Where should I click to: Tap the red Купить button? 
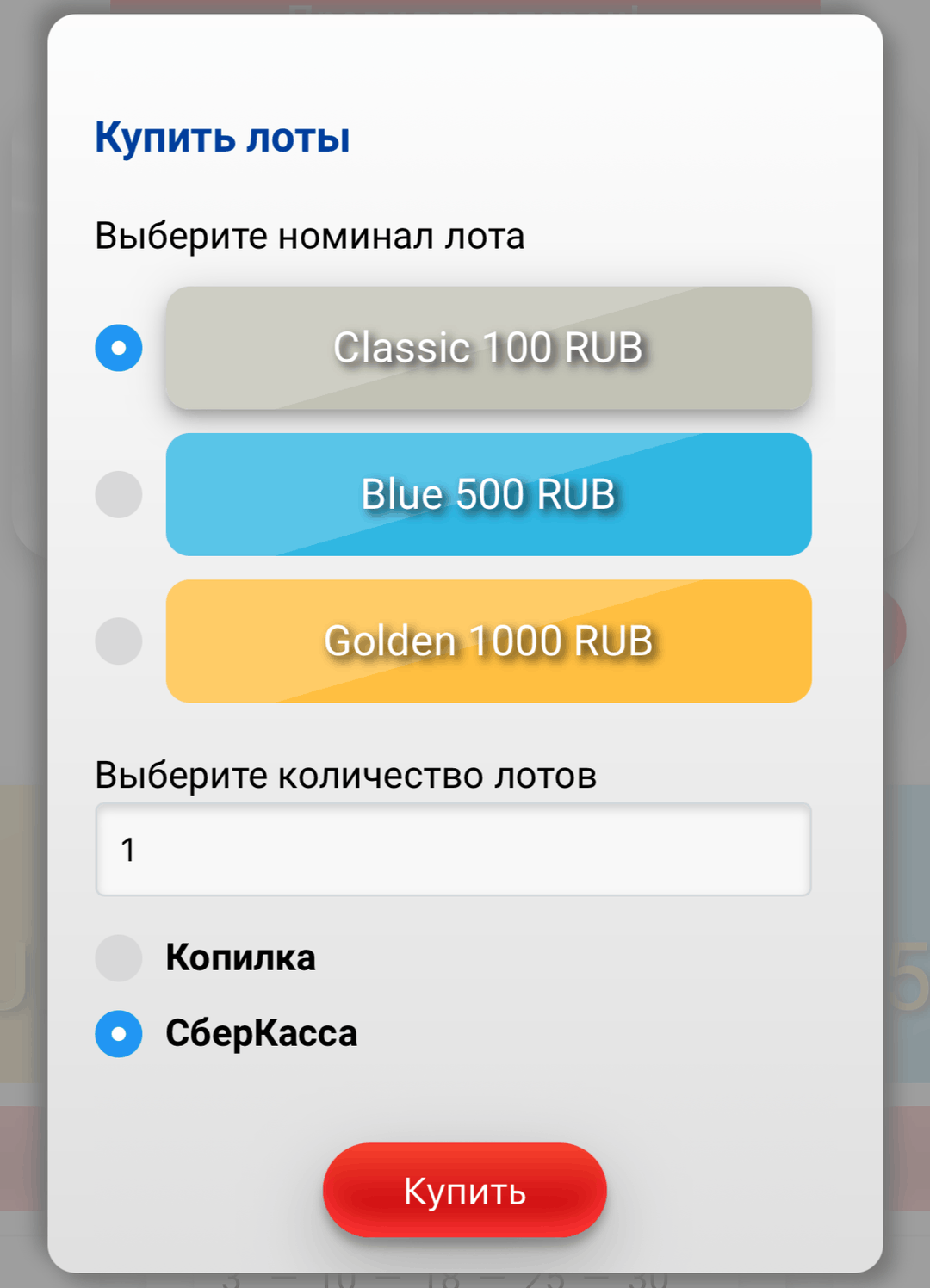tap(465, 1191)
